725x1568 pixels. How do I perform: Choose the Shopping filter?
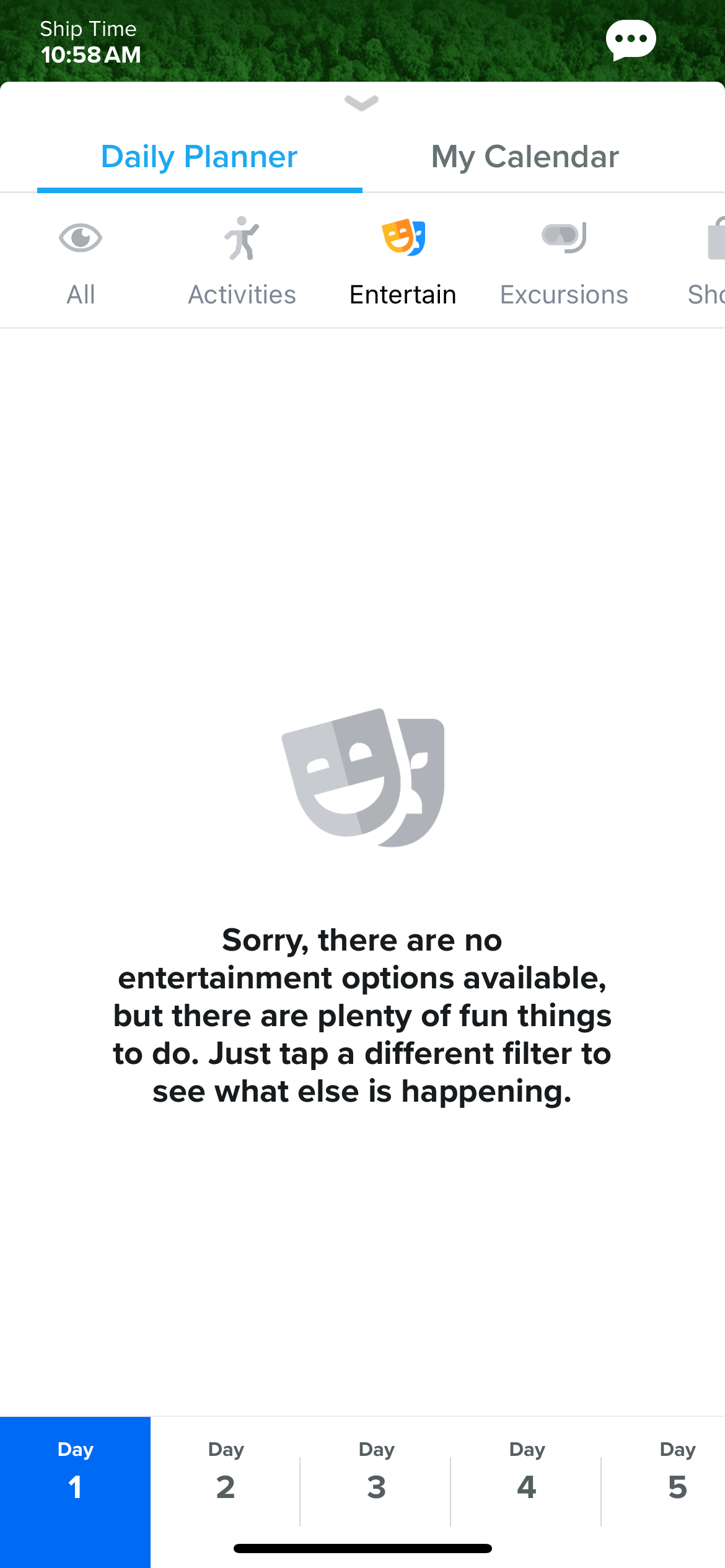coord(706,261)
